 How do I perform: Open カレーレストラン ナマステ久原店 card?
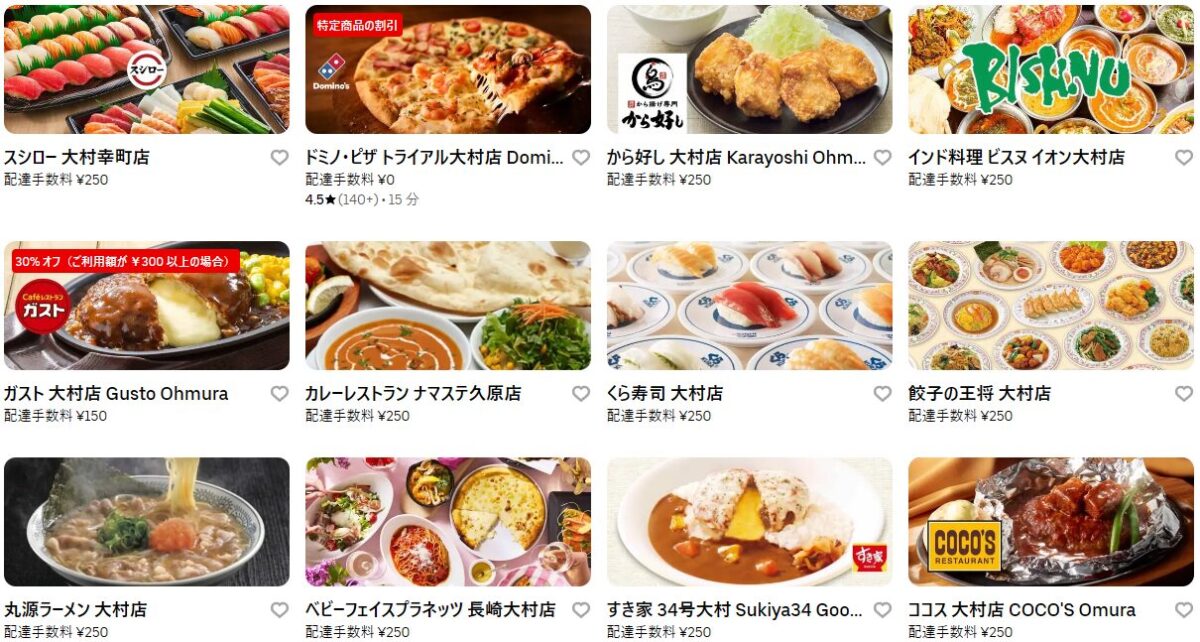coord(448,306)
